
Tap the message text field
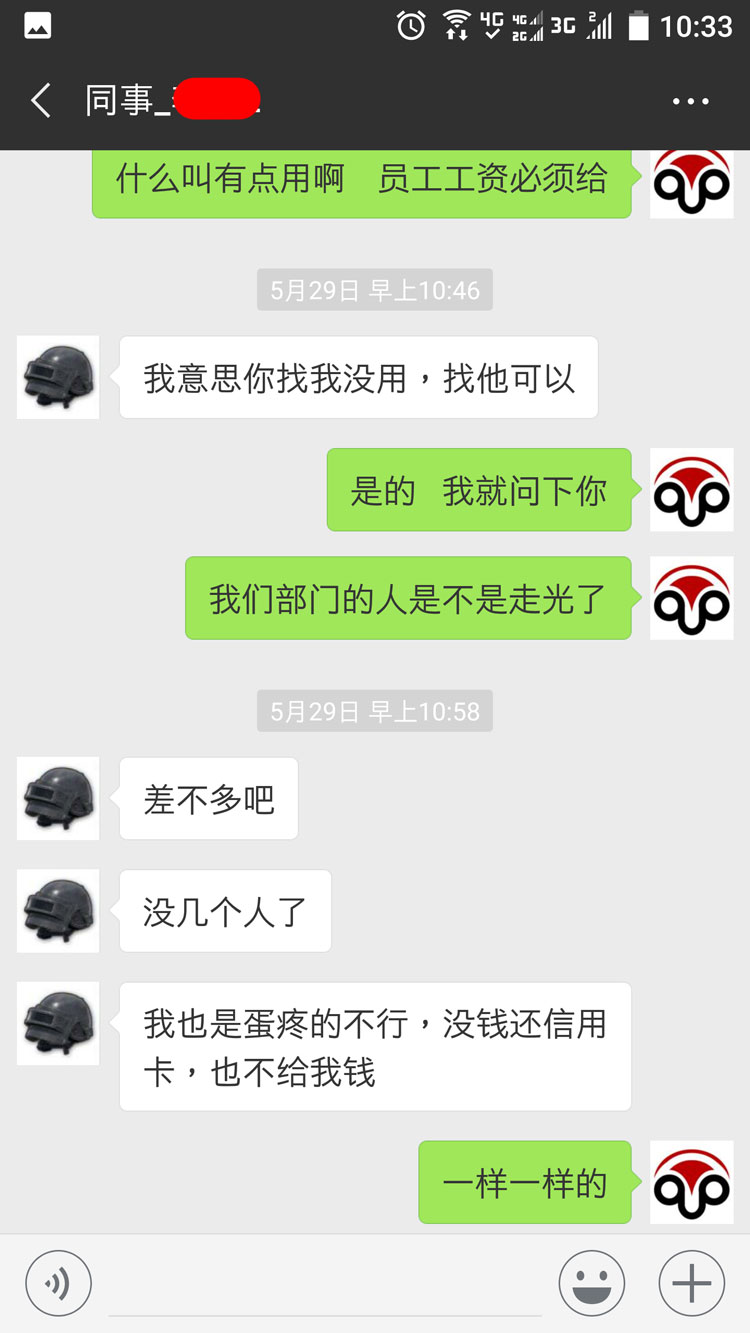tap(325, 1285)
